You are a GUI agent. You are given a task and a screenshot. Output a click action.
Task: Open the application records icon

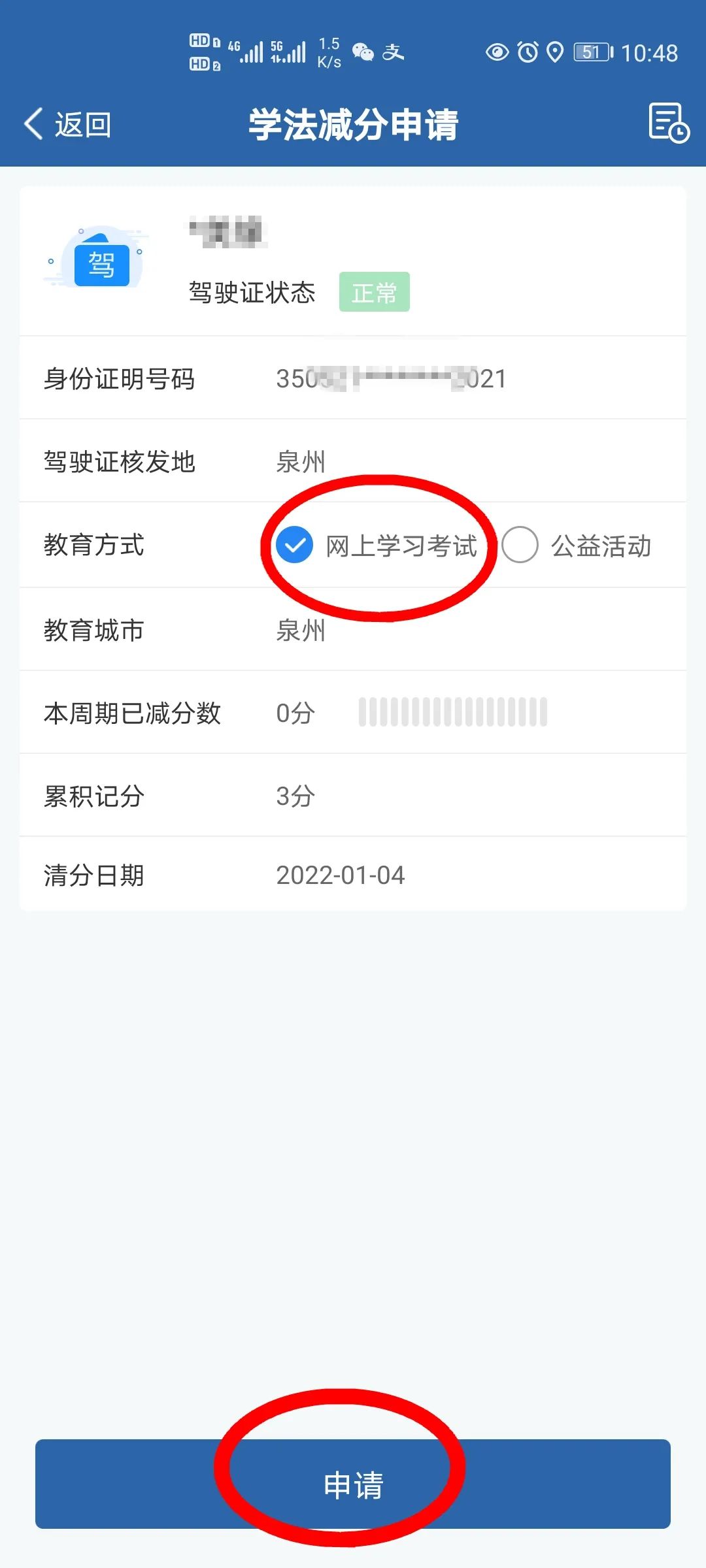(668, 123)
